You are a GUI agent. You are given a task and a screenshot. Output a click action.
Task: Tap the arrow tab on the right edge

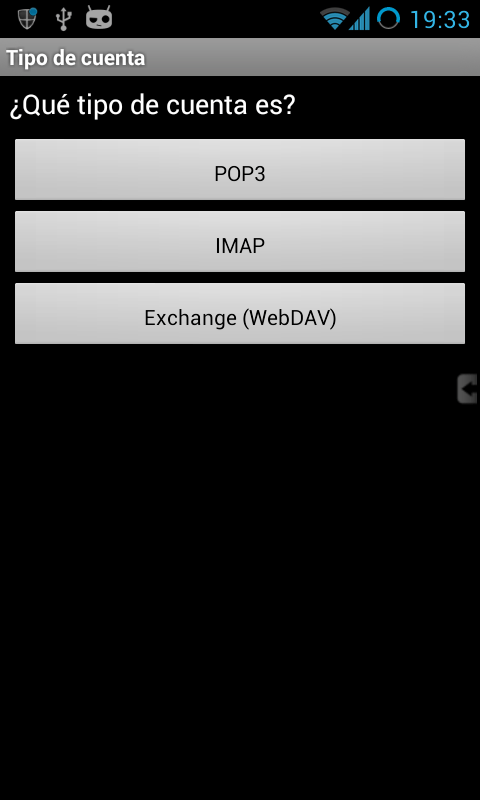click(x=467, y=389)
